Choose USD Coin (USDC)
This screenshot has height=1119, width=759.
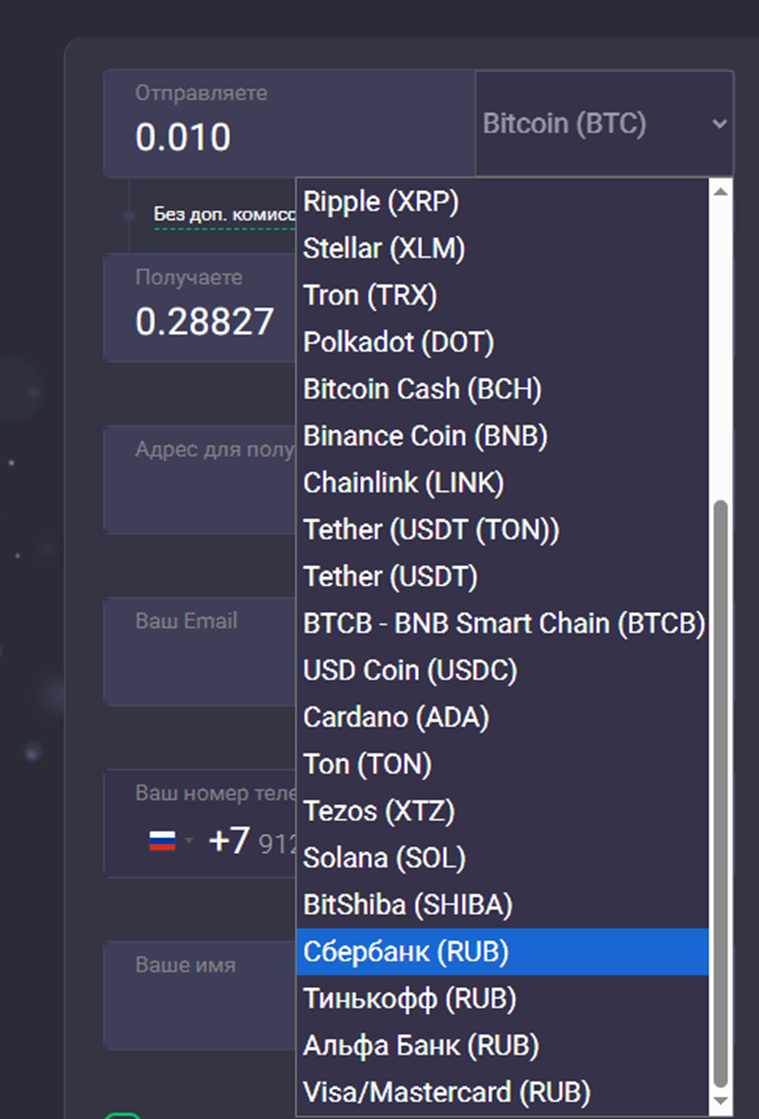point(410,670)
